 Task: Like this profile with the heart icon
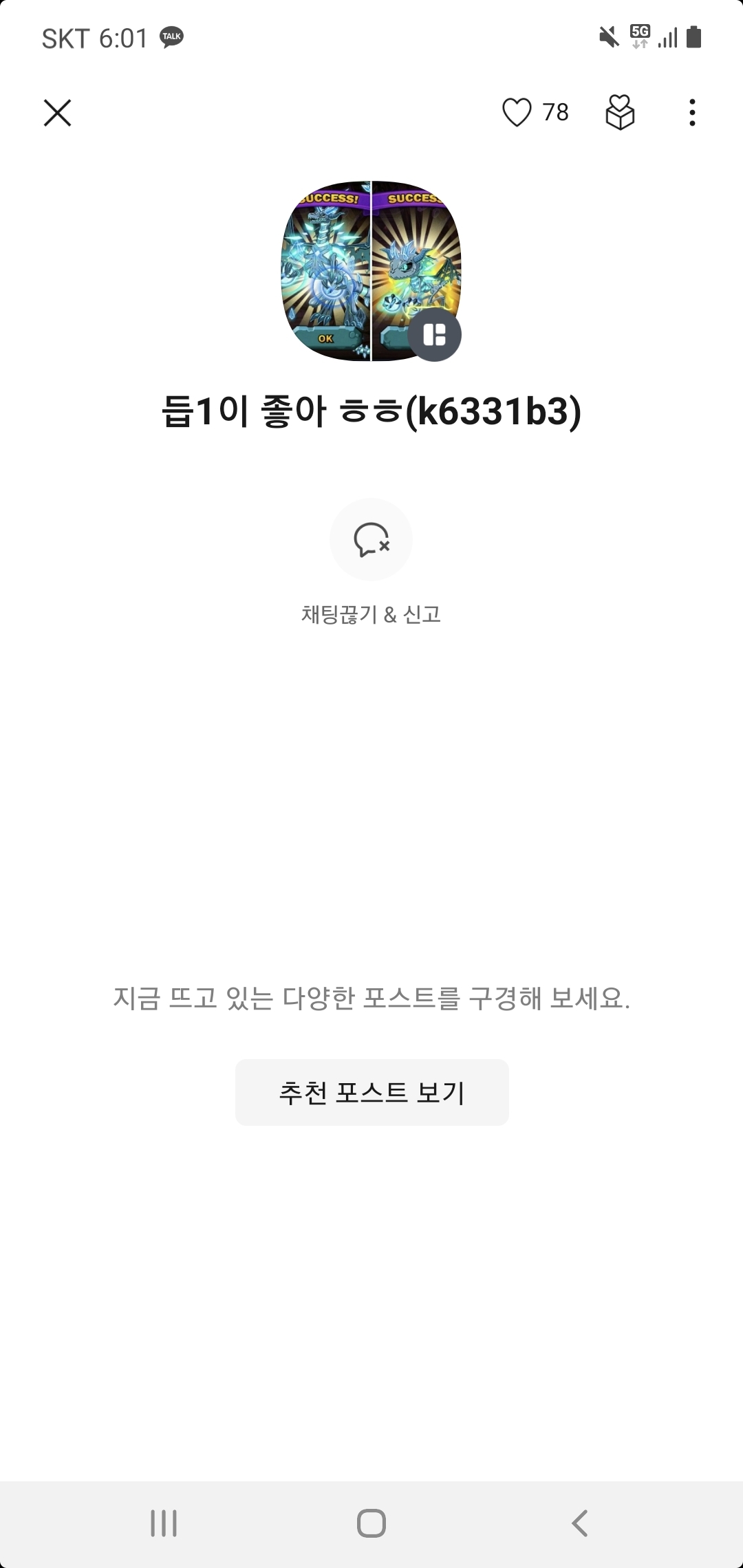(x=517, y=113)
